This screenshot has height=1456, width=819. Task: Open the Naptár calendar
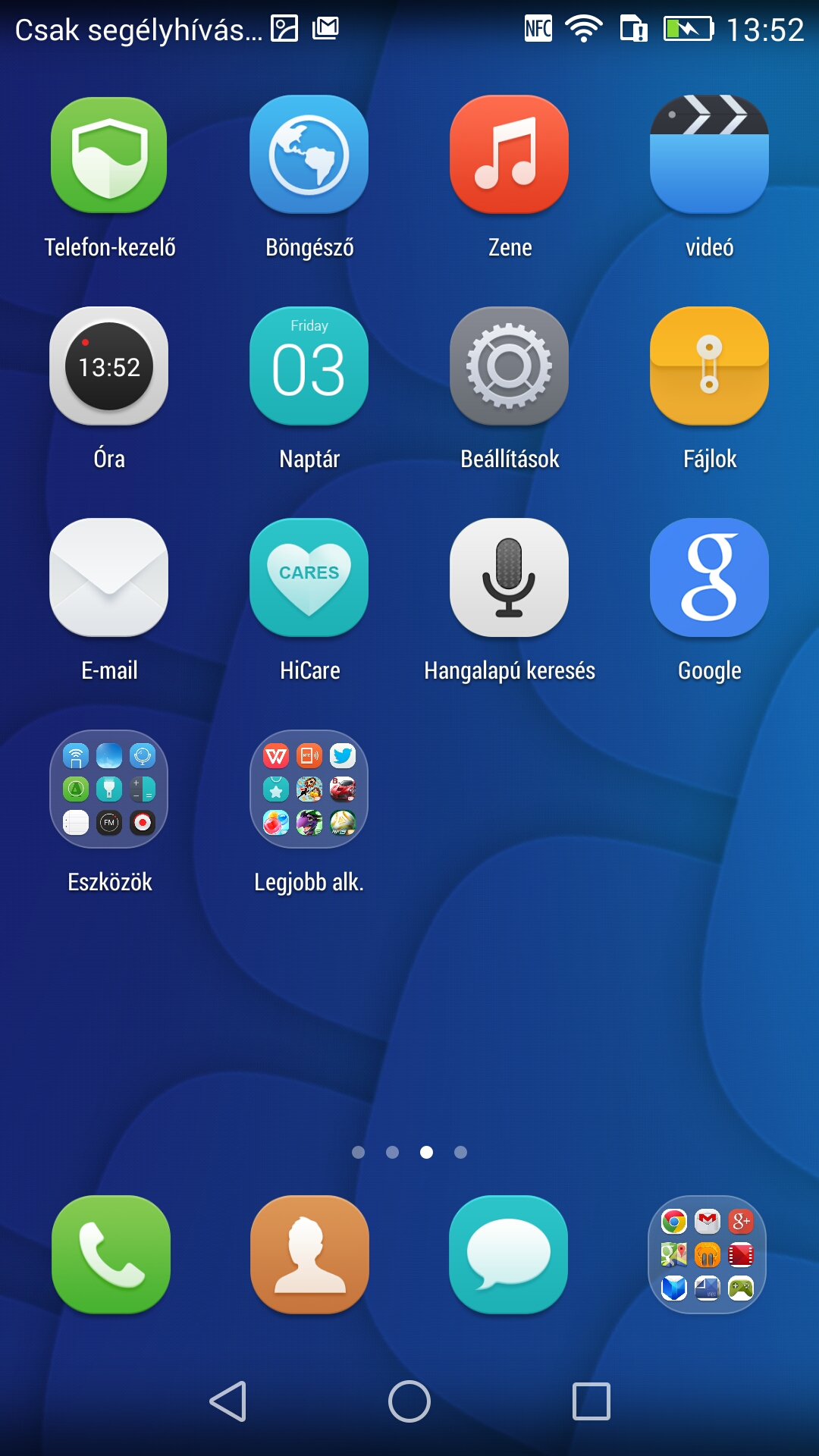point(309,366)
